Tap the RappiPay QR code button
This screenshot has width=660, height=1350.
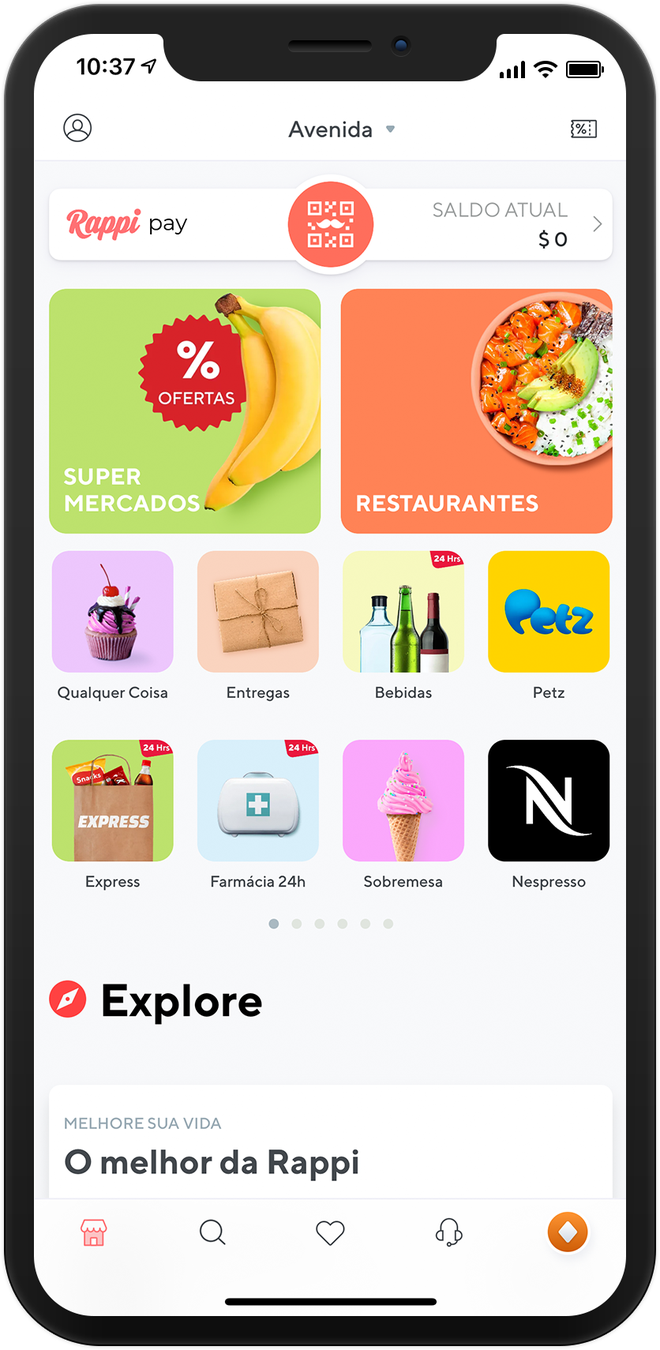click(x=330, y=225)
